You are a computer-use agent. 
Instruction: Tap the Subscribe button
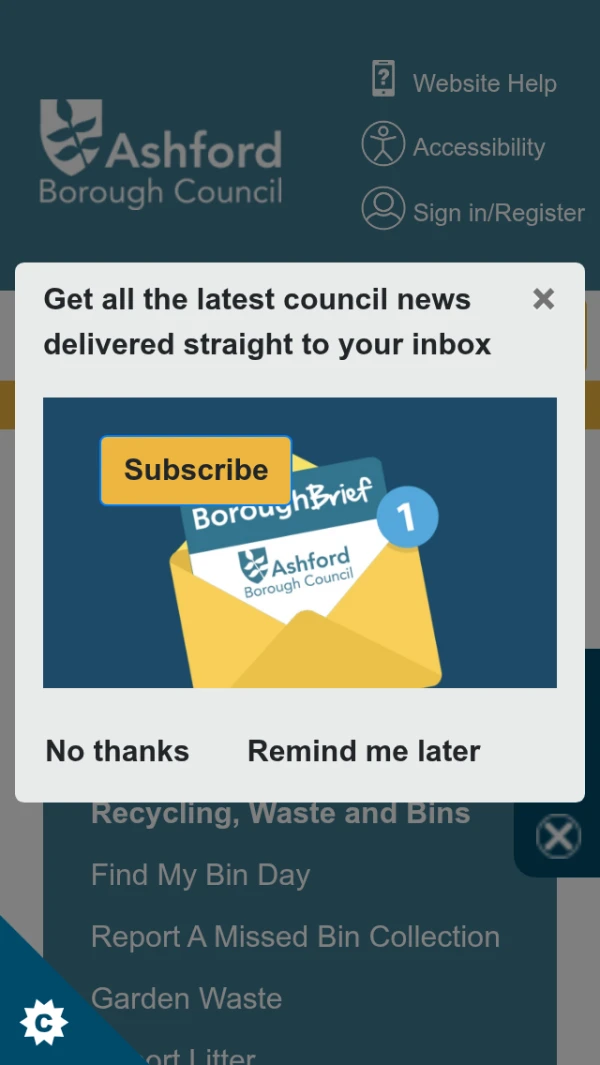click(x=196, y=470)
